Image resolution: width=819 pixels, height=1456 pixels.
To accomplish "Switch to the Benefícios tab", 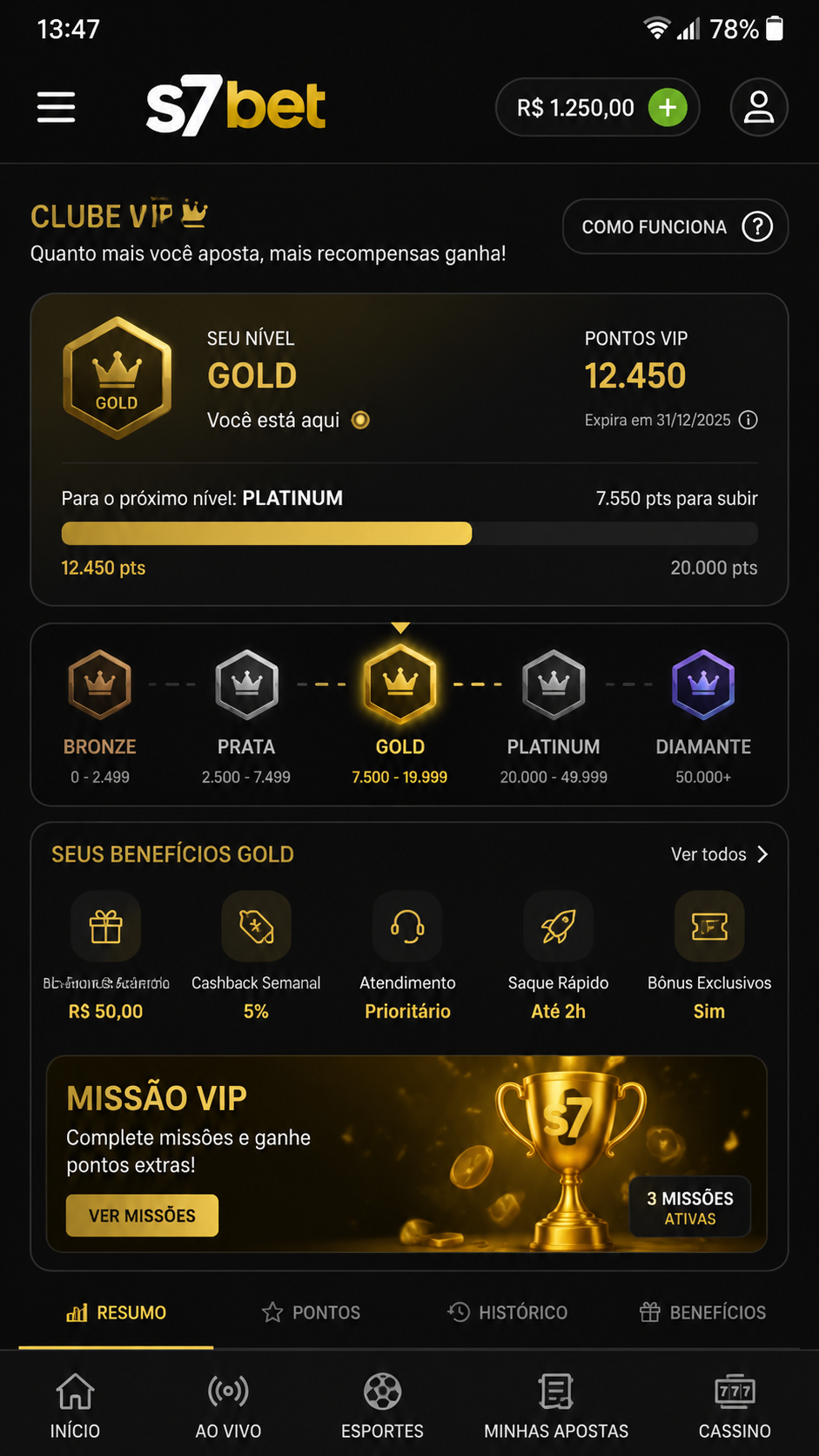I will pyautogui.click(x=702, y=1312).
